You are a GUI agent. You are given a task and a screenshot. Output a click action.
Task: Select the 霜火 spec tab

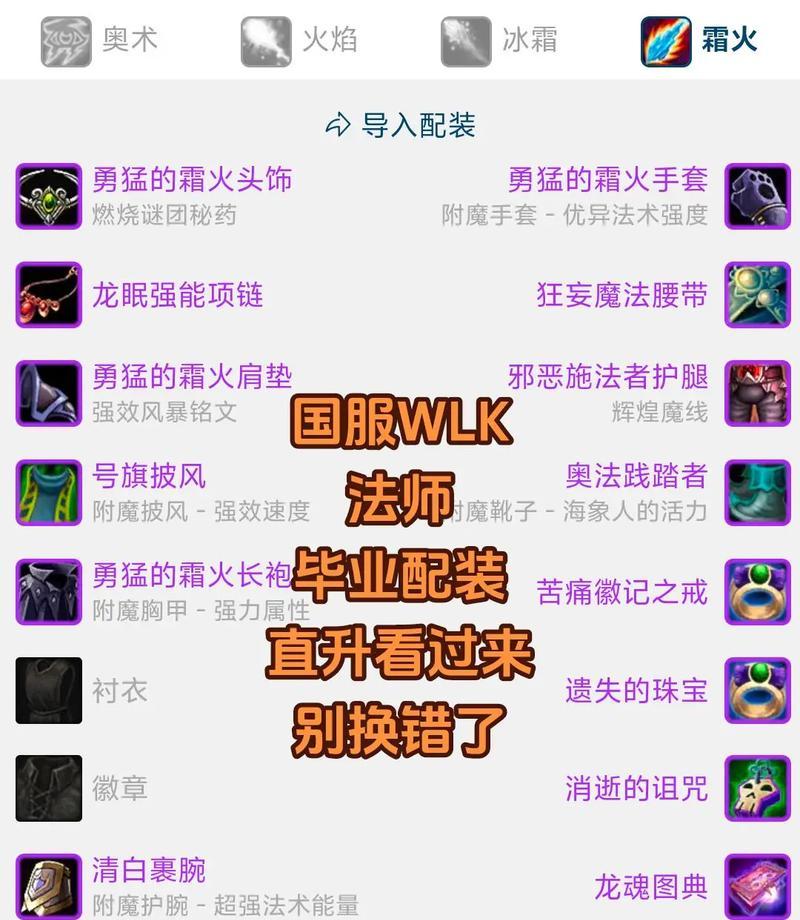pyautogui.click(x=700, y=41)
